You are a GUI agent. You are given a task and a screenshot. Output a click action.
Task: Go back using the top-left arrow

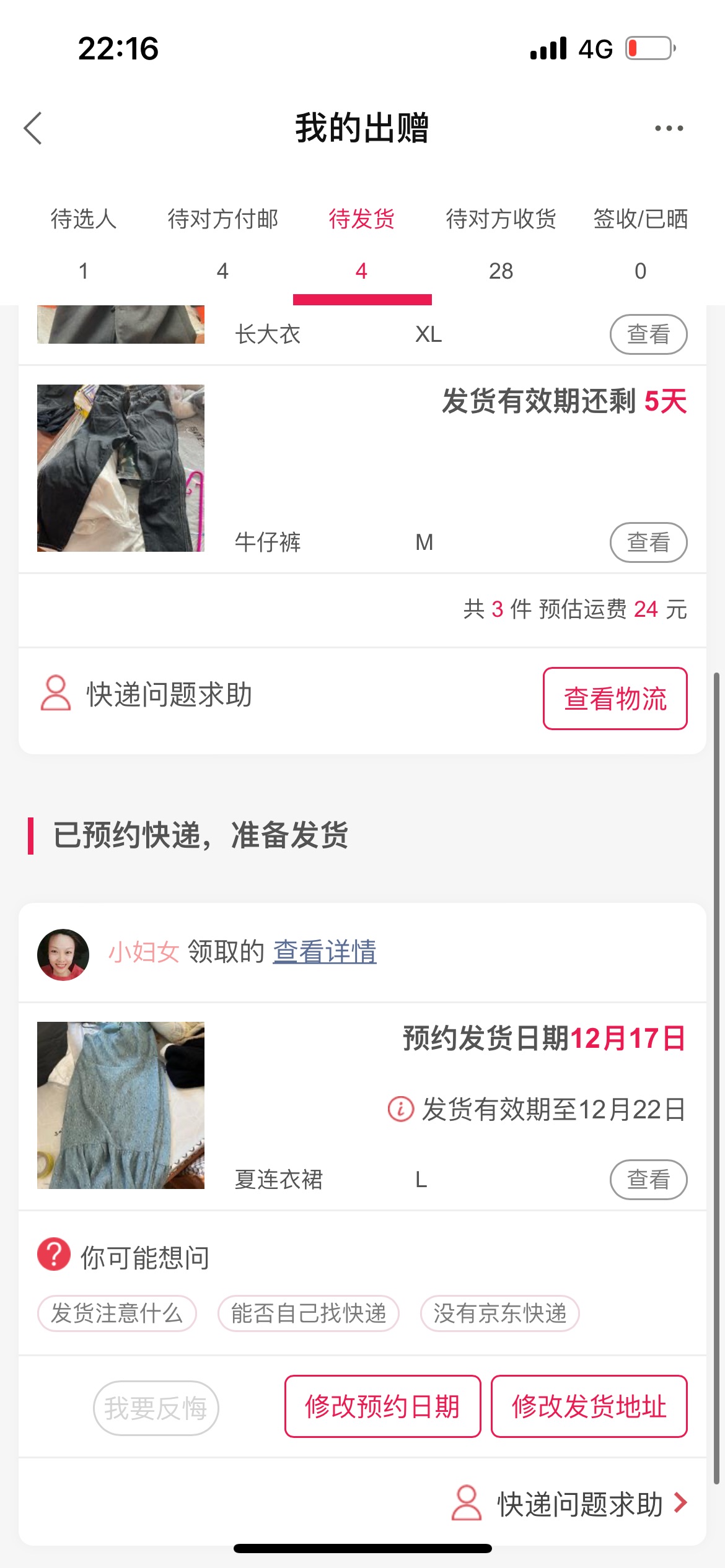click(x=33, y=128)
